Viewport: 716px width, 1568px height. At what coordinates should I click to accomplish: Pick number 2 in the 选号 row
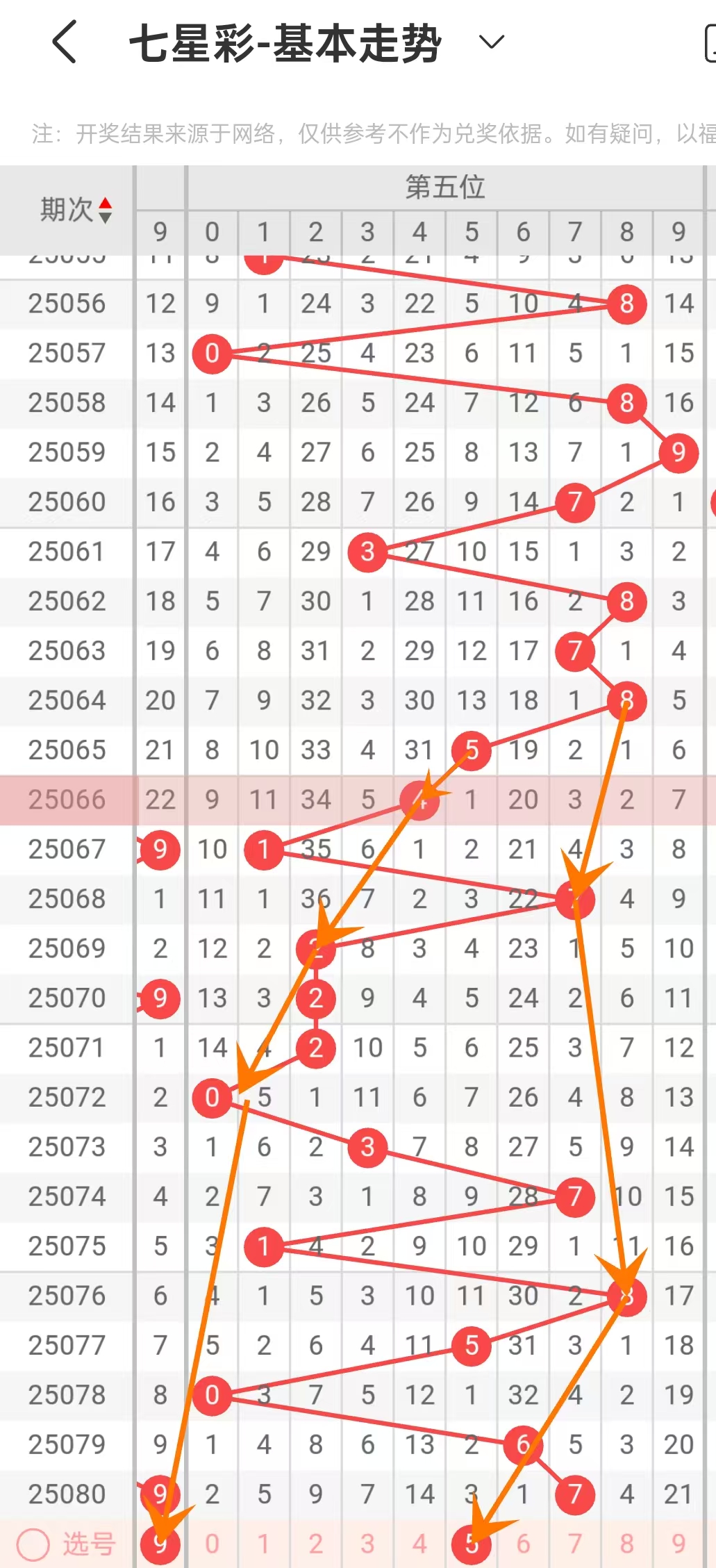click(316, 1544)
